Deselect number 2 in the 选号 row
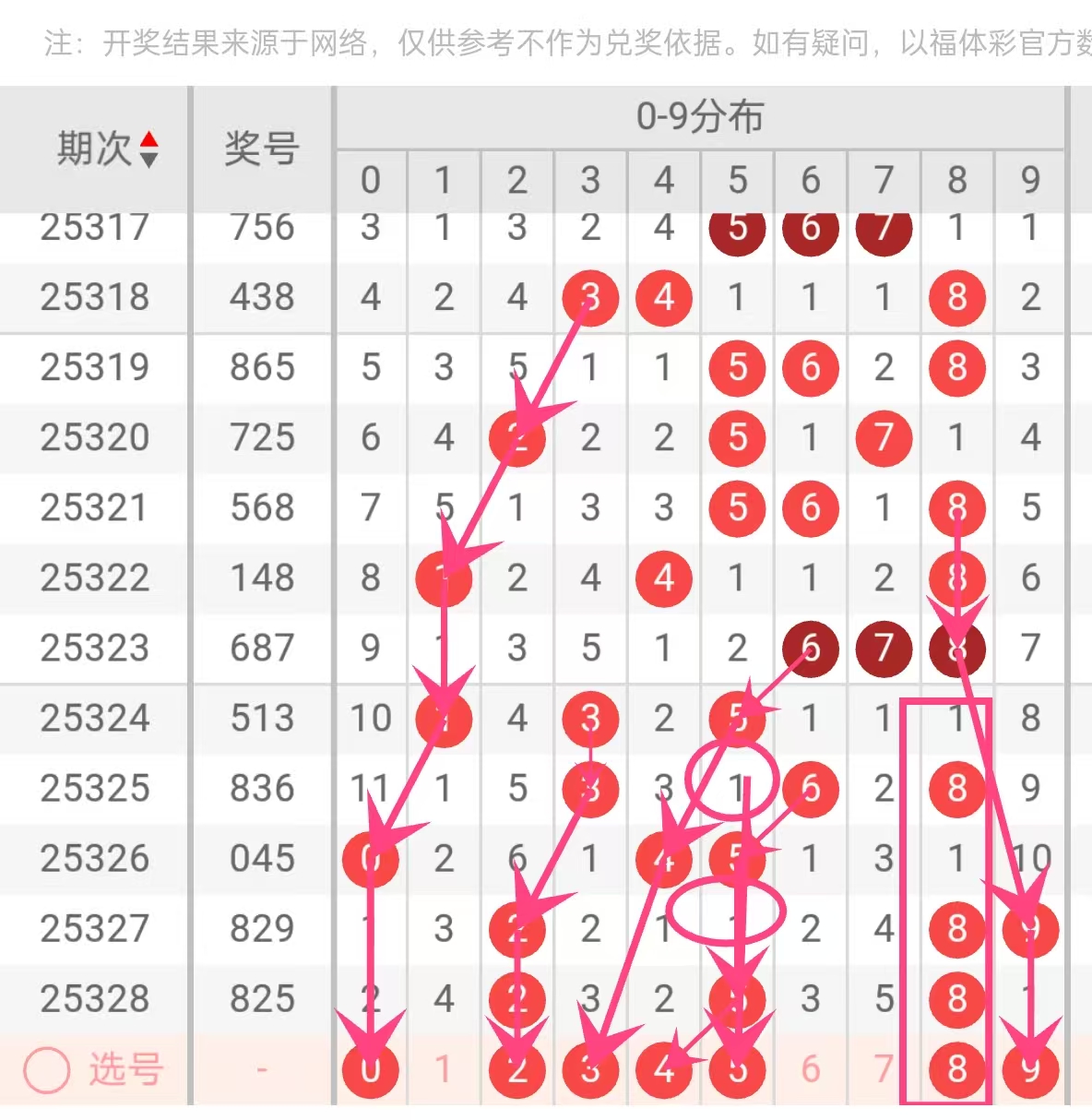 (x=517, y=1069)
